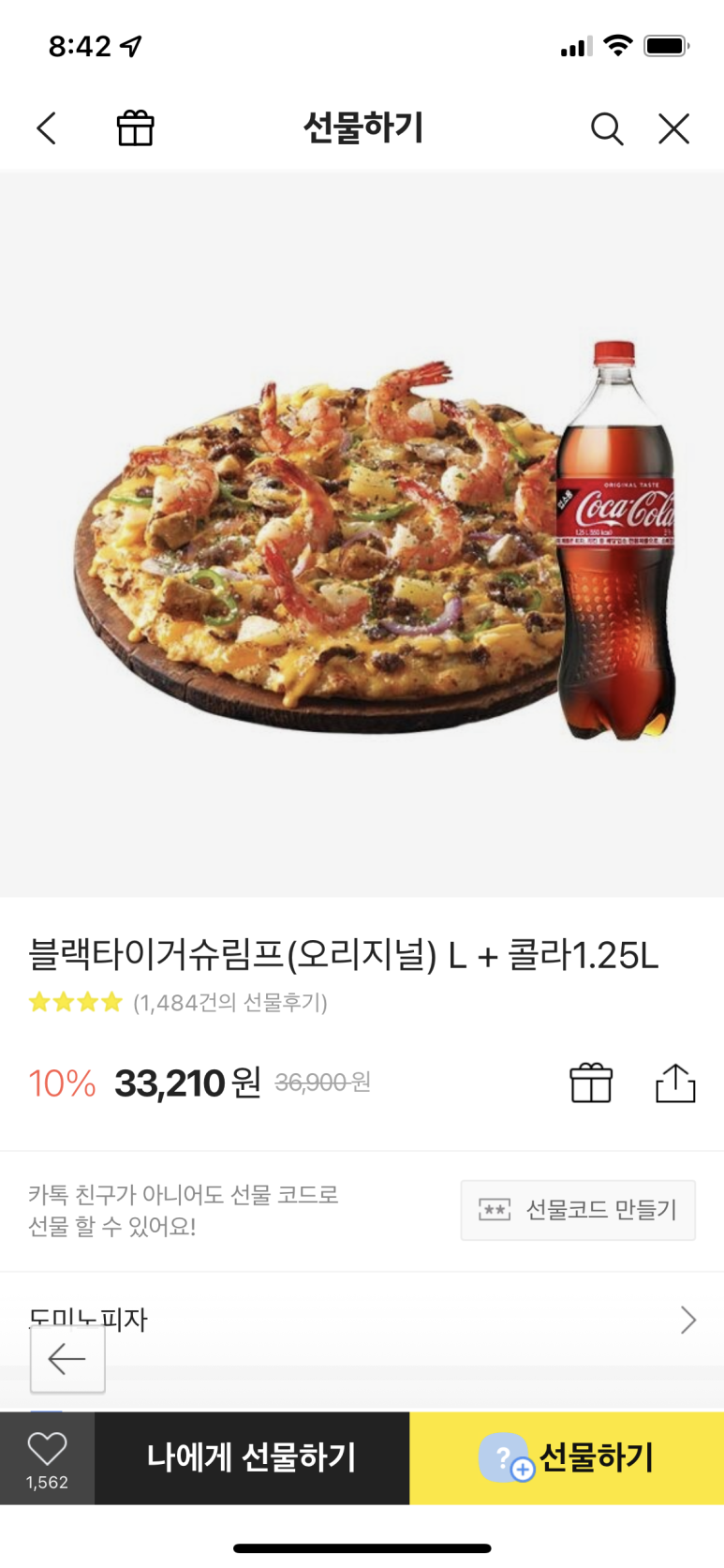Tap the floating back arrow button
Screen dimensions: 724x1568
click(x=67, y=1359)
